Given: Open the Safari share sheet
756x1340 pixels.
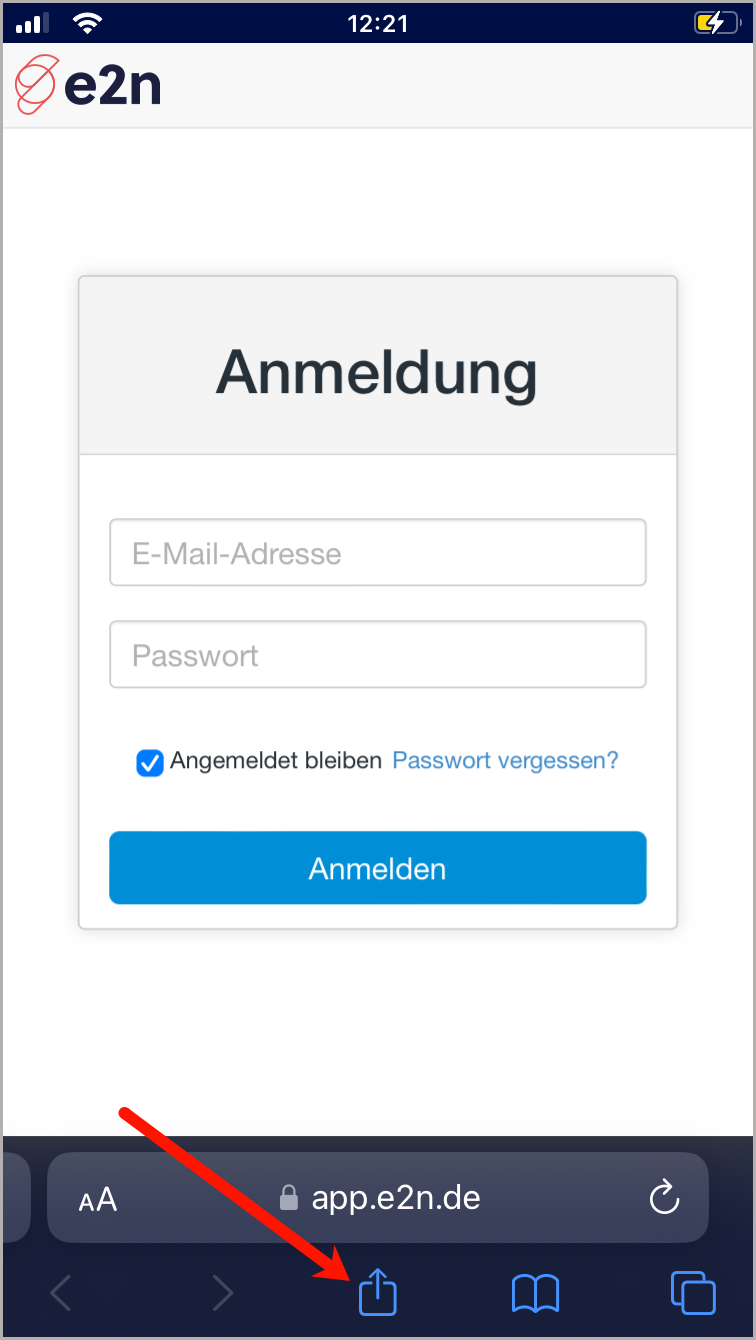Looking at the screenshot, I should tap(377, 1292).
